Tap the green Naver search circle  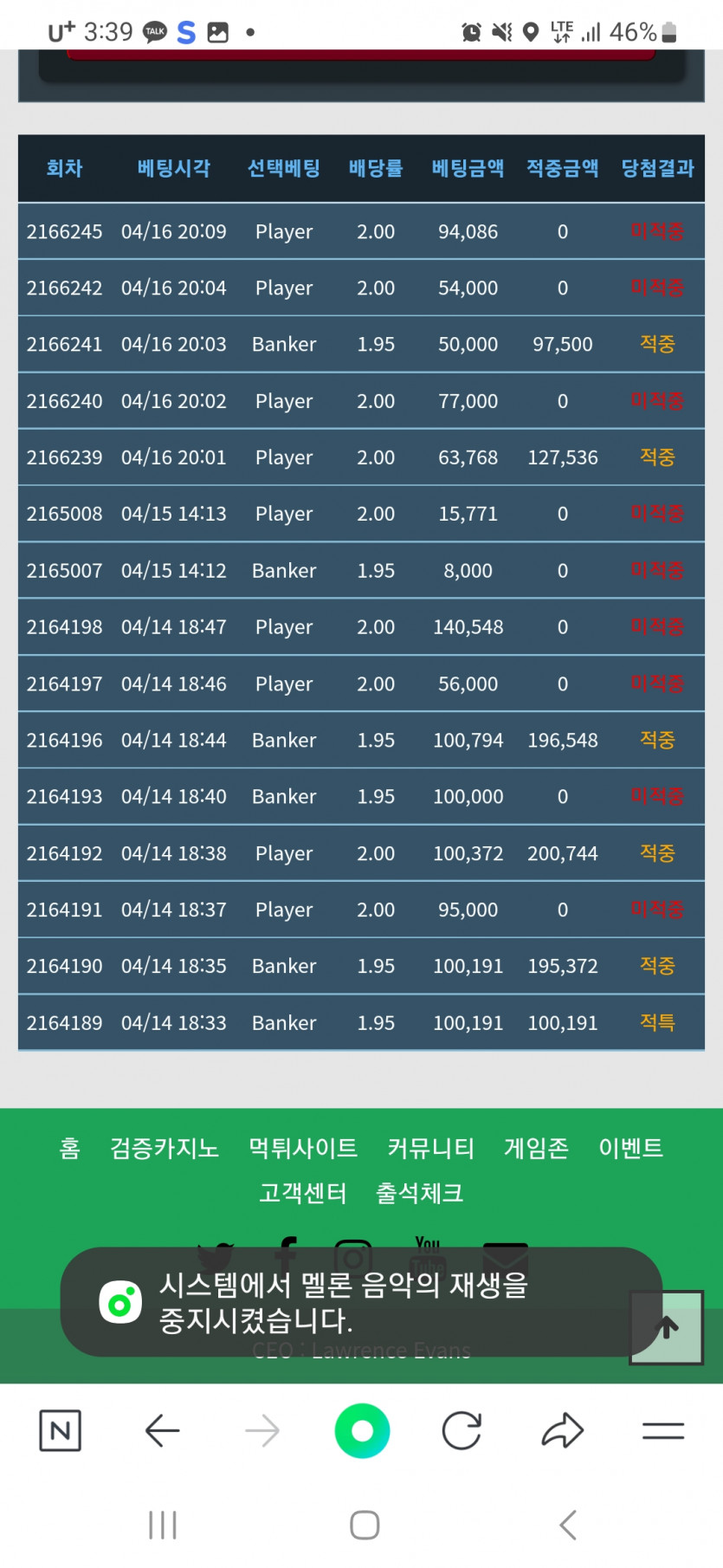click(x=362, y=1430)
